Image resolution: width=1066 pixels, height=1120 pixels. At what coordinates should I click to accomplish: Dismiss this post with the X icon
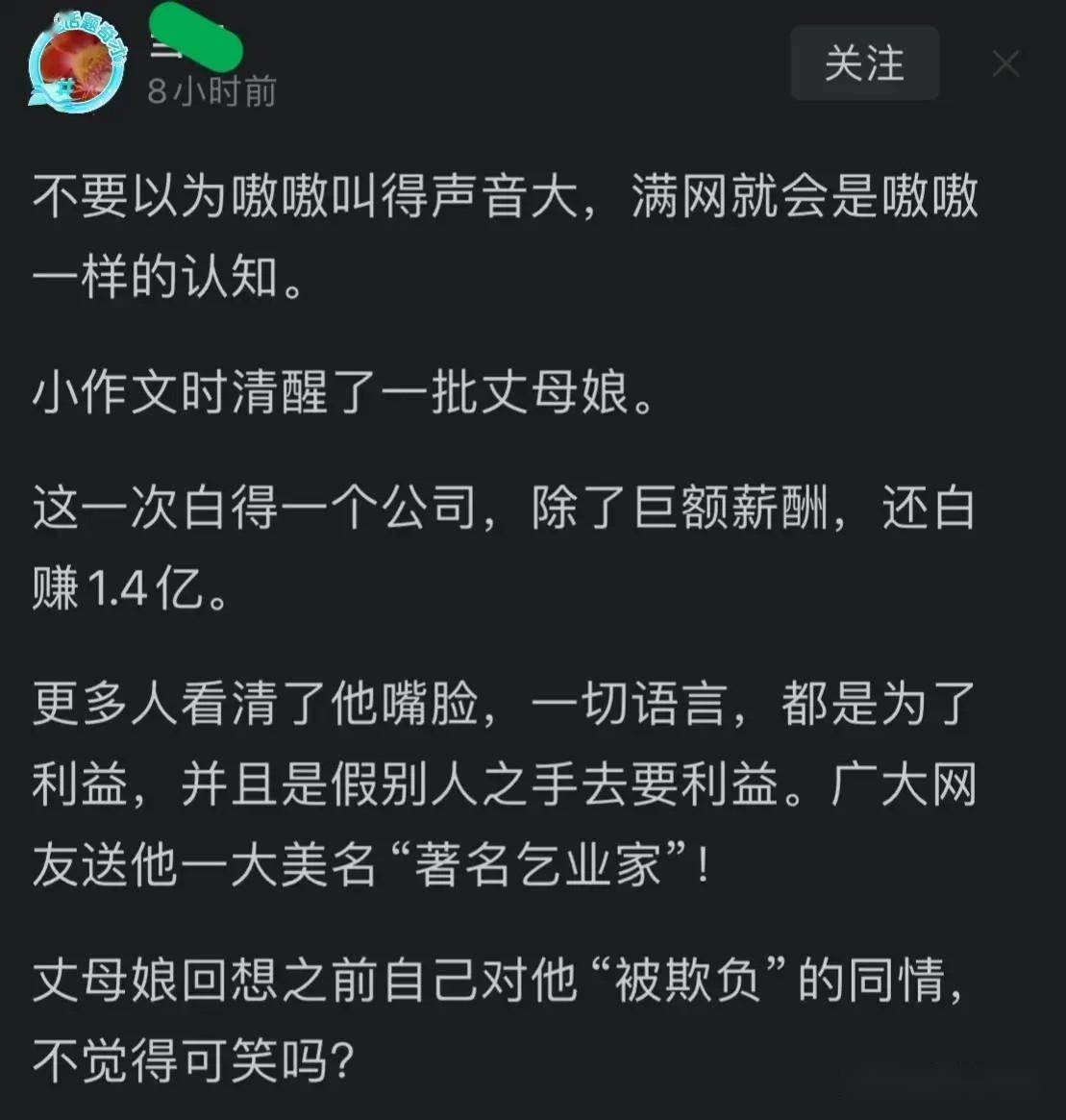pyautogui.click(x=1005, y=64)
